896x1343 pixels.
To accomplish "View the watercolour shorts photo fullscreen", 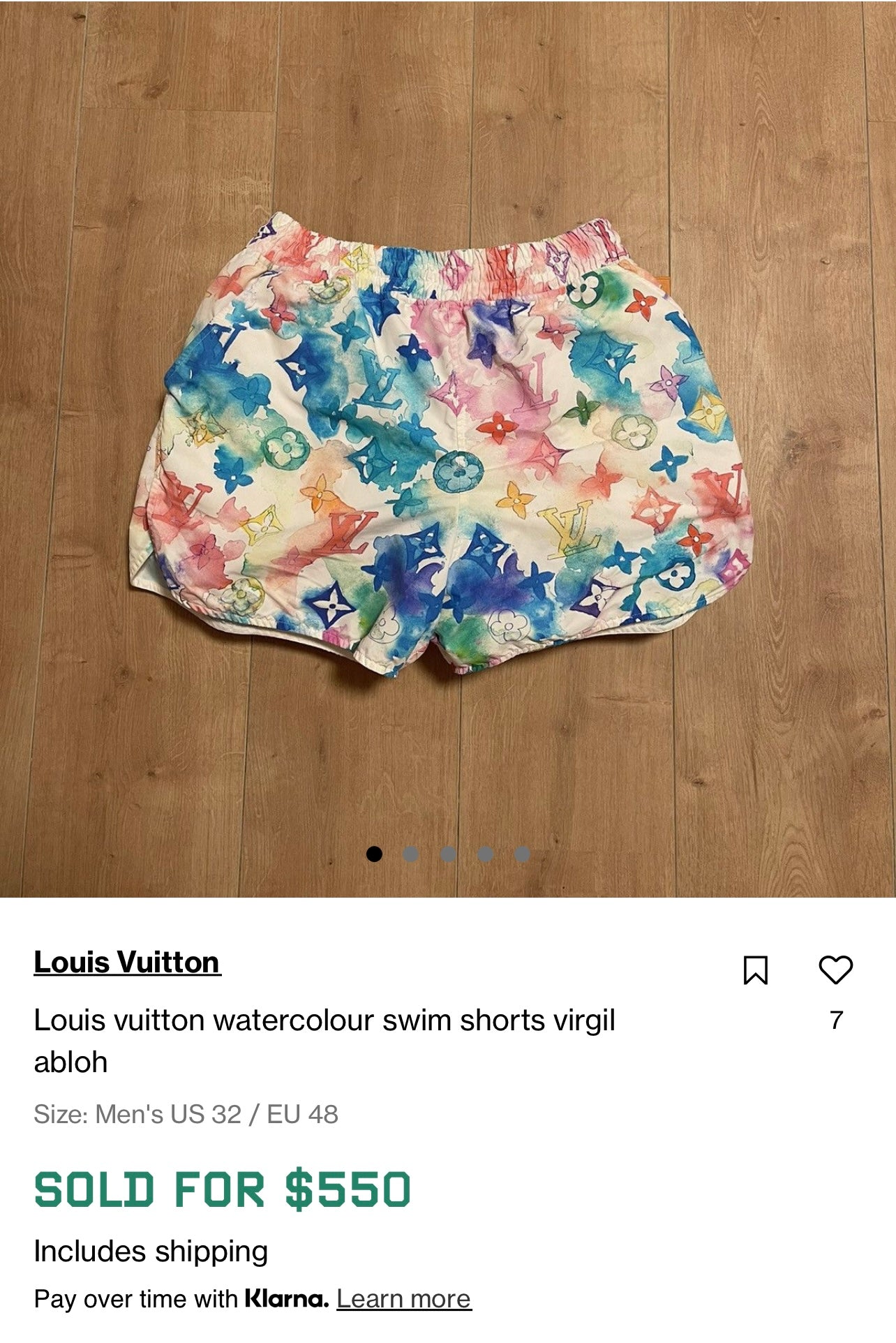I will coord(447,447).
